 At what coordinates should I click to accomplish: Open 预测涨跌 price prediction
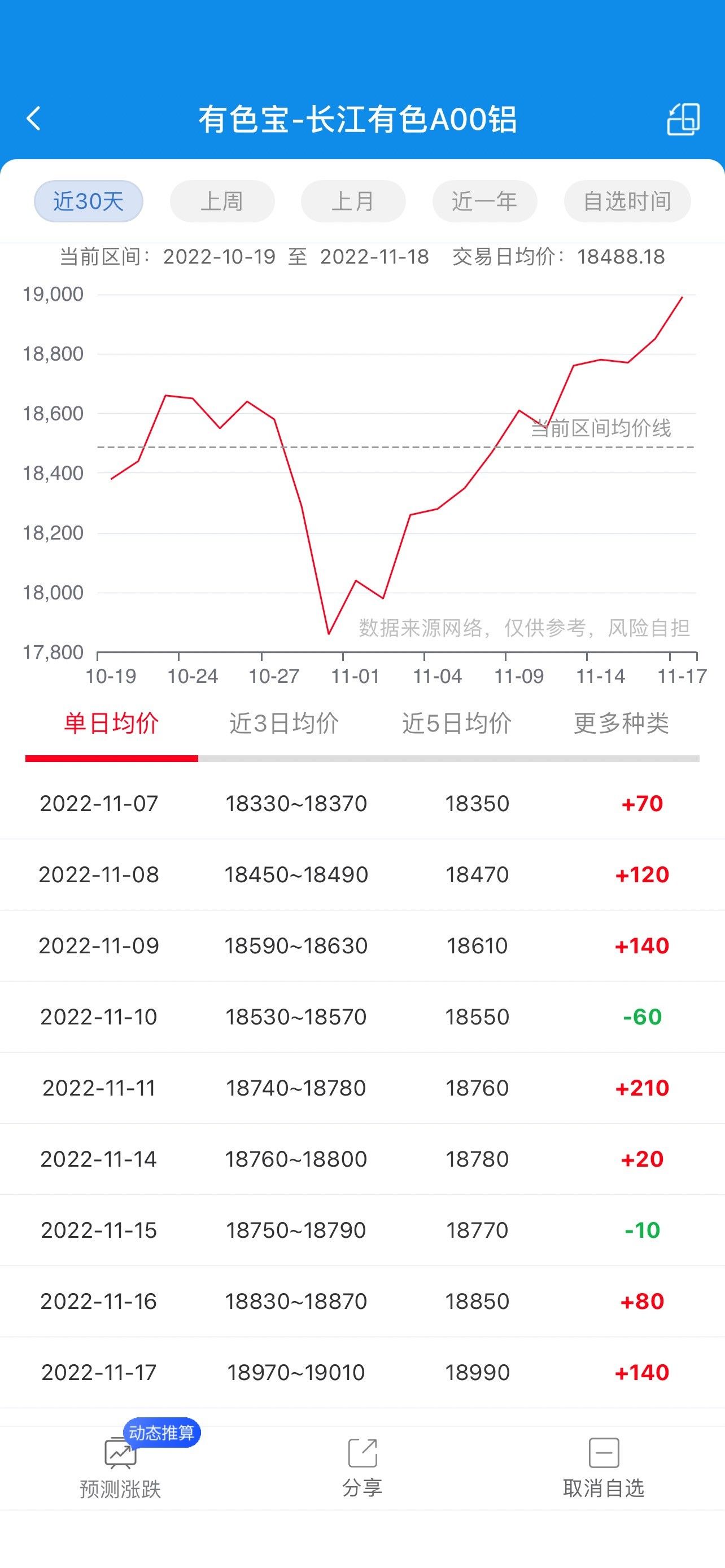[x=120, y=1468]
